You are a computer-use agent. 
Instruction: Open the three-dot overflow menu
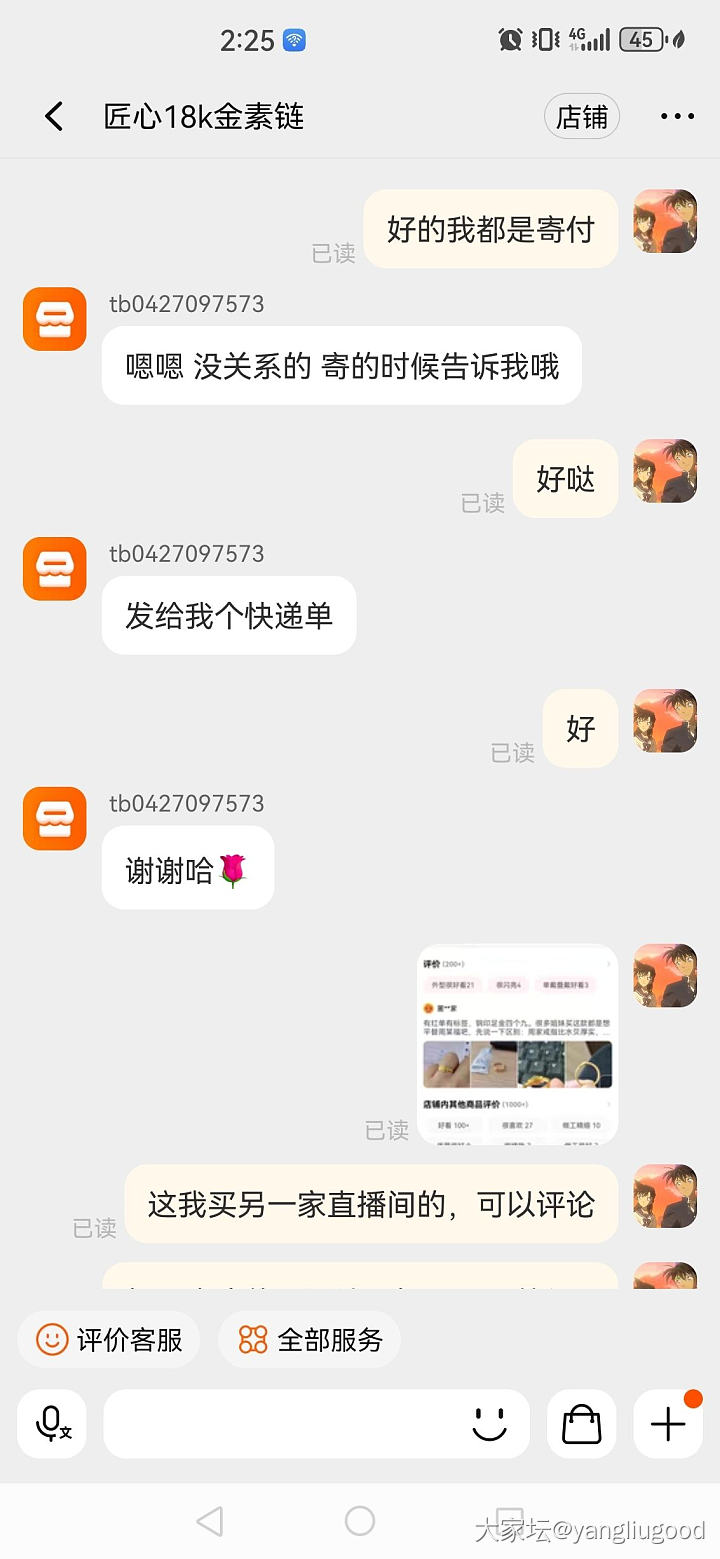point(677,117)
